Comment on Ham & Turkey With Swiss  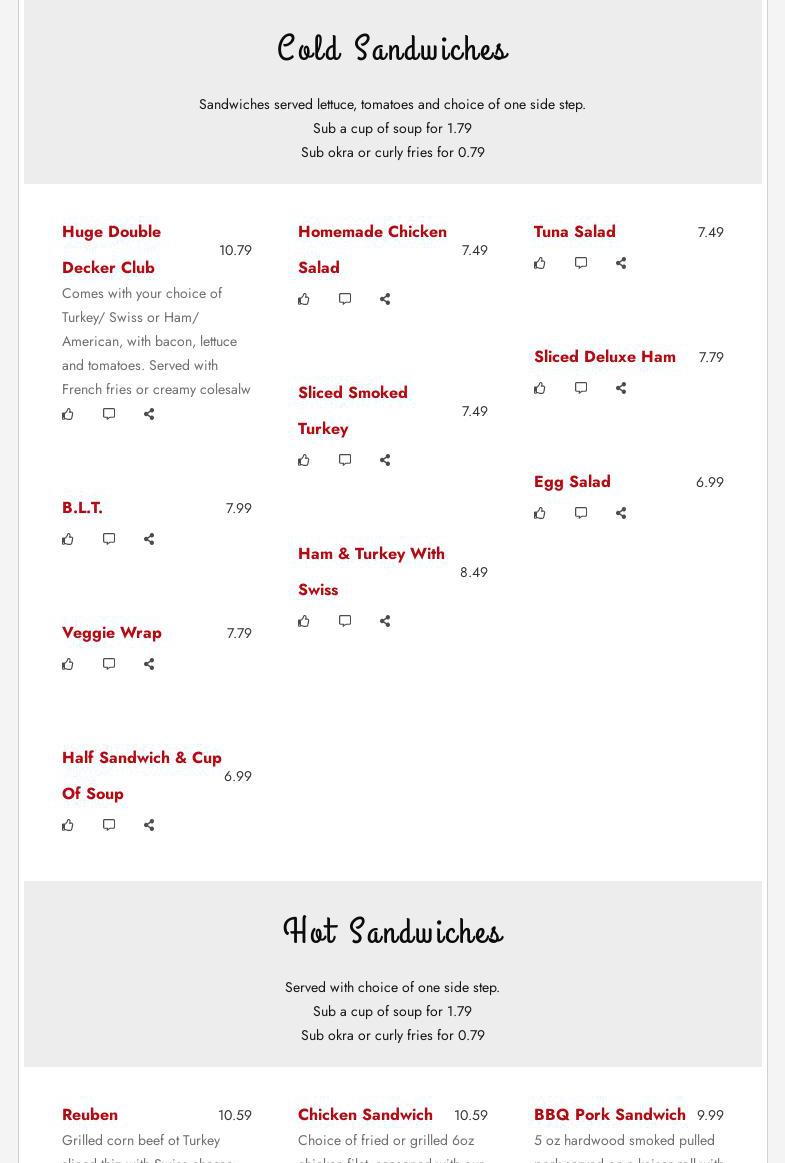point(345,621)
